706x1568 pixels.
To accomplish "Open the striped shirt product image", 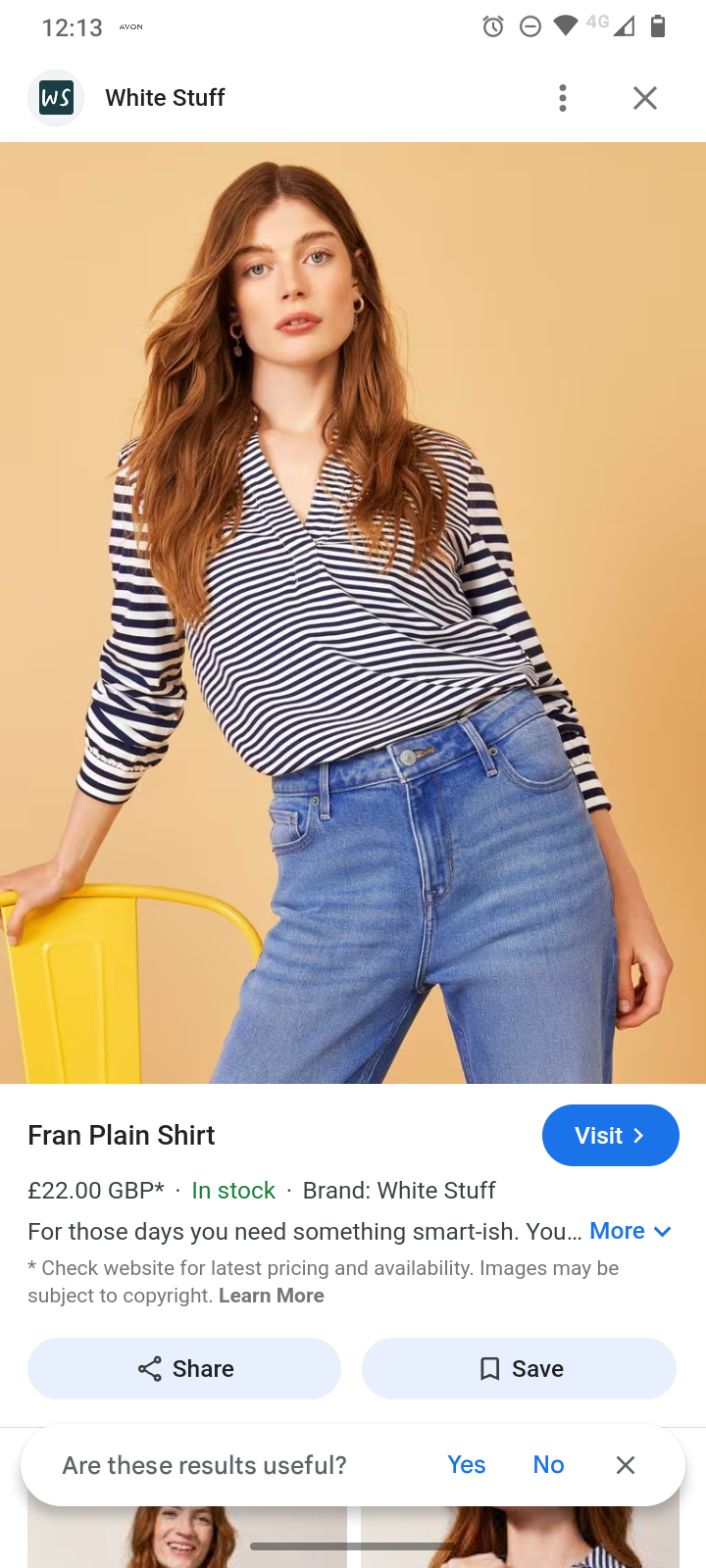I will 353,612.
